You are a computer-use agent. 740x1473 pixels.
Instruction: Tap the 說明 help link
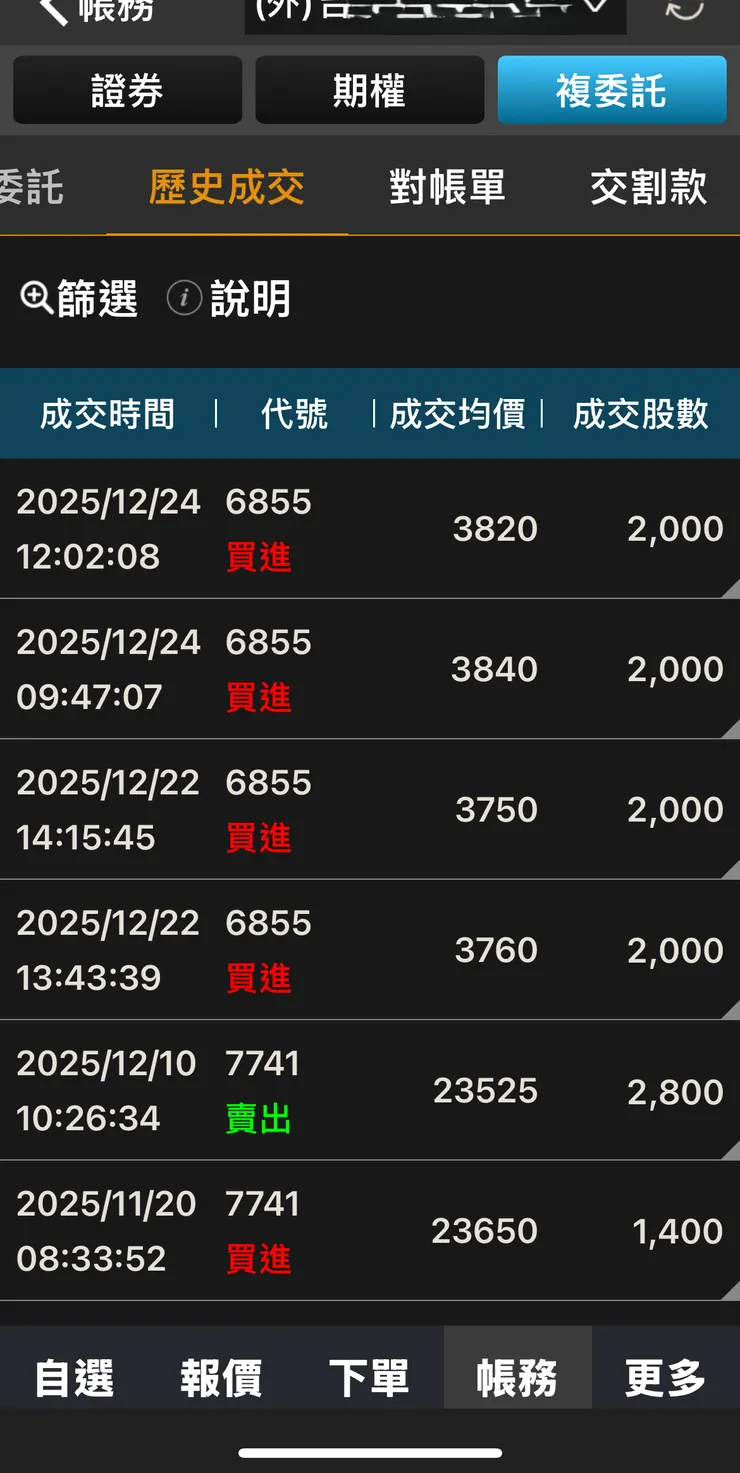pyautogui.click(x=249, y=297)
